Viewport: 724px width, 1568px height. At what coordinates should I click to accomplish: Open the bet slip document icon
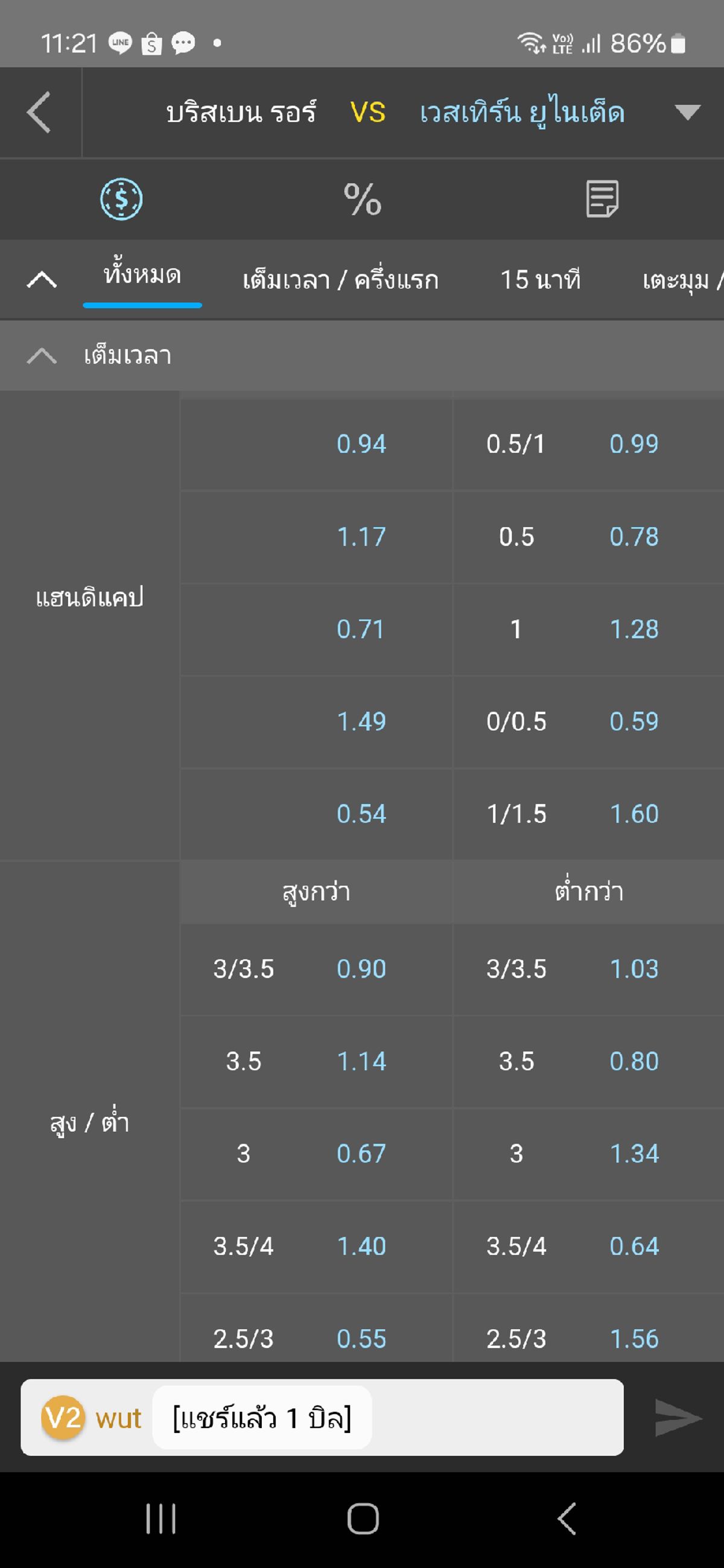pyautogui.click(x=602, y=198)
